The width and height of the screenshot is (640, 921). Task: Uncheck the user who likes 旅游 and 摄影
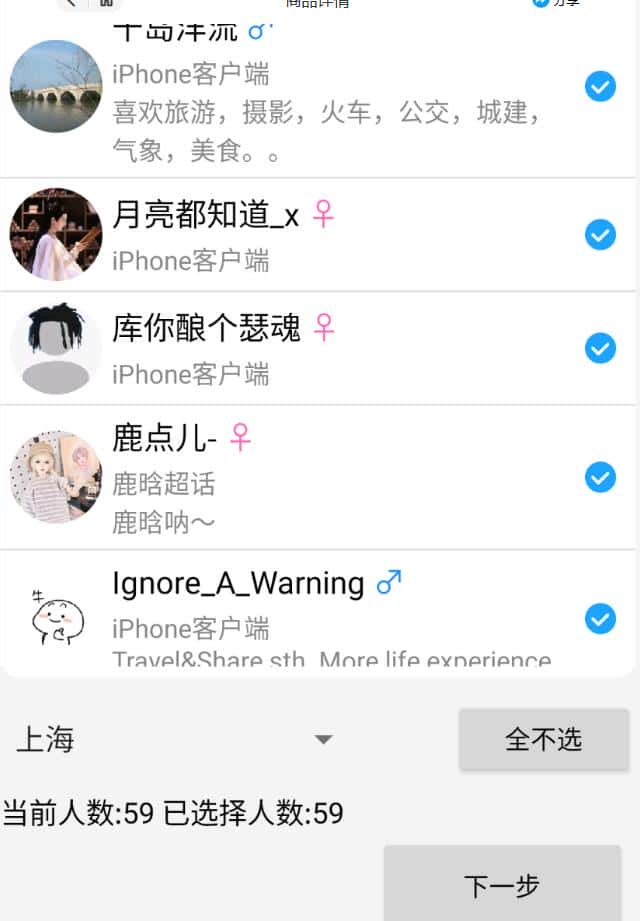coord(600,87)
